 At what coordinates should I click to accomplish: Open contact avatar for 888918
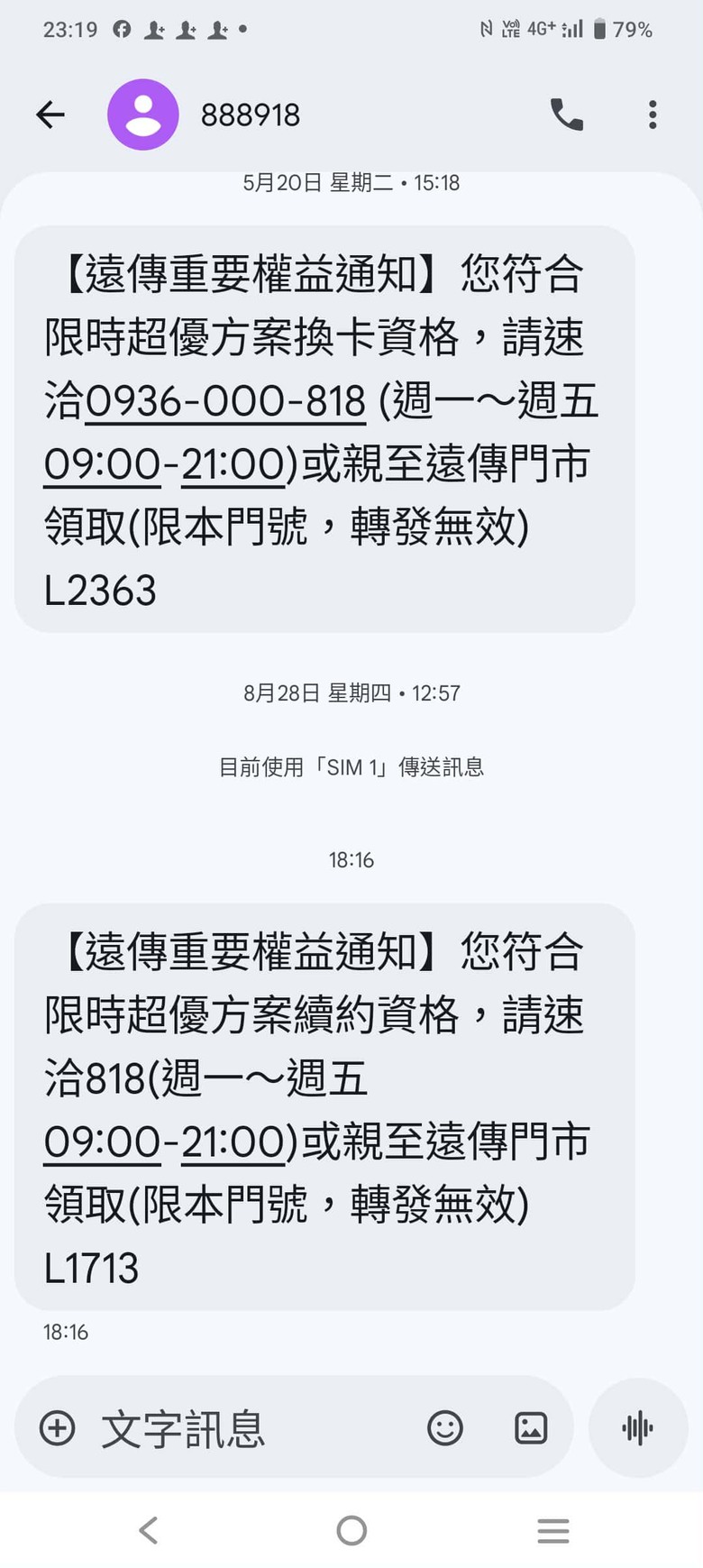(x=142, y=115)
